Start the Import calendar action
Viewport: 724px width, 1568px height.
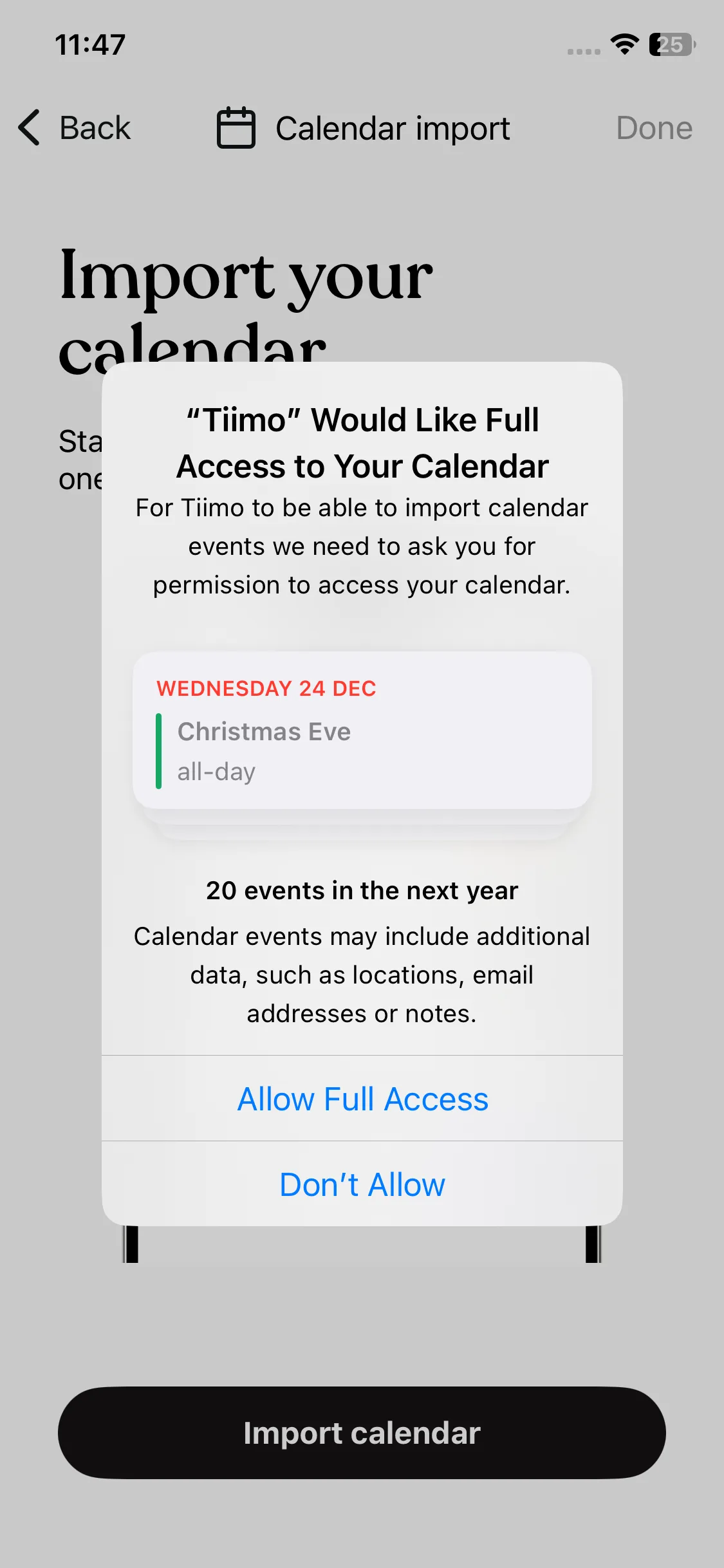point(362,1433)
